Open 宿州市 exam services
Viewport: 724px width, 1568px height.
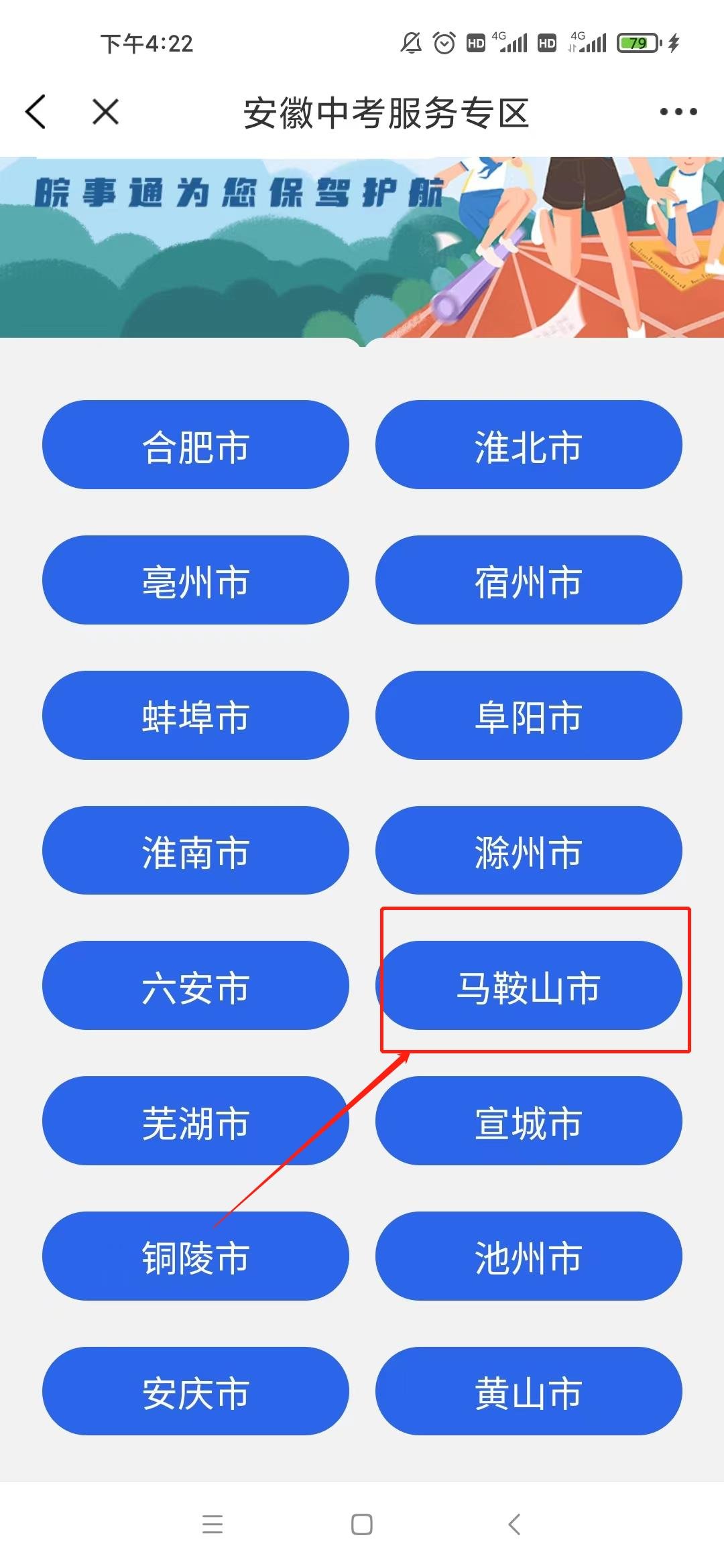pos(528,580)
